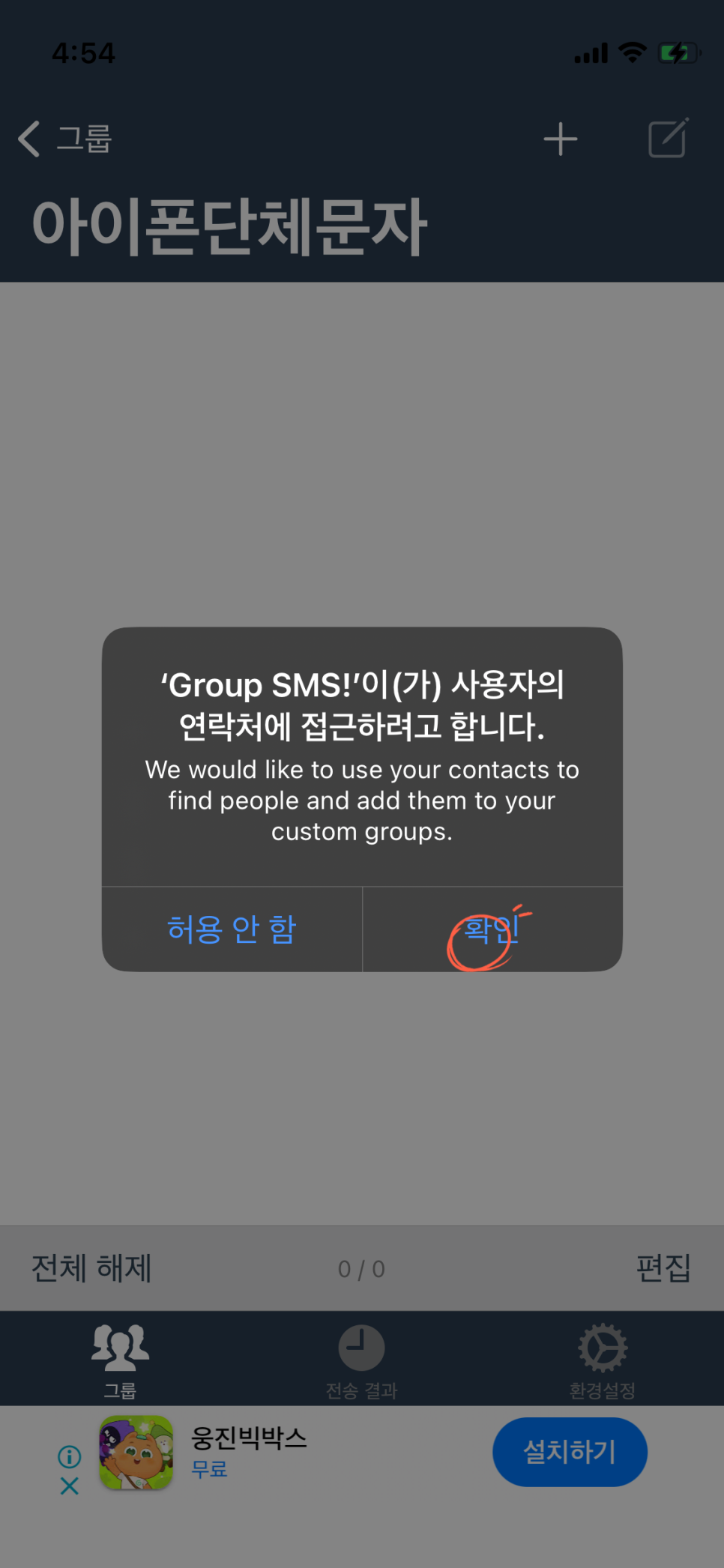The image size is (724, 1568).
Task: Tap the 편집 edit button
Action: [x=663, y=1268]
